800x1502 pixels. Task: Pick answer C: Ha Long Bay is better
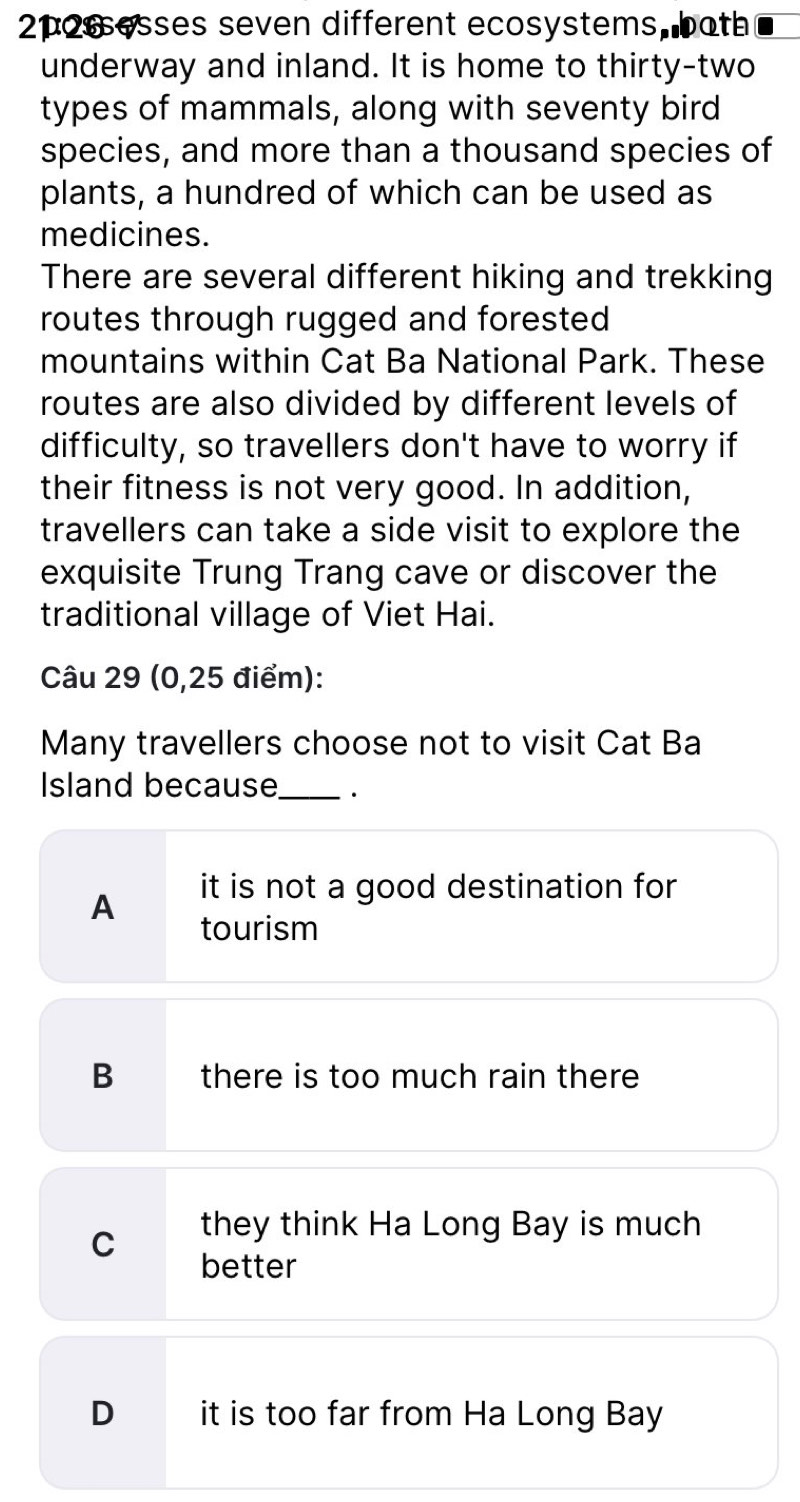(408, 1244)
